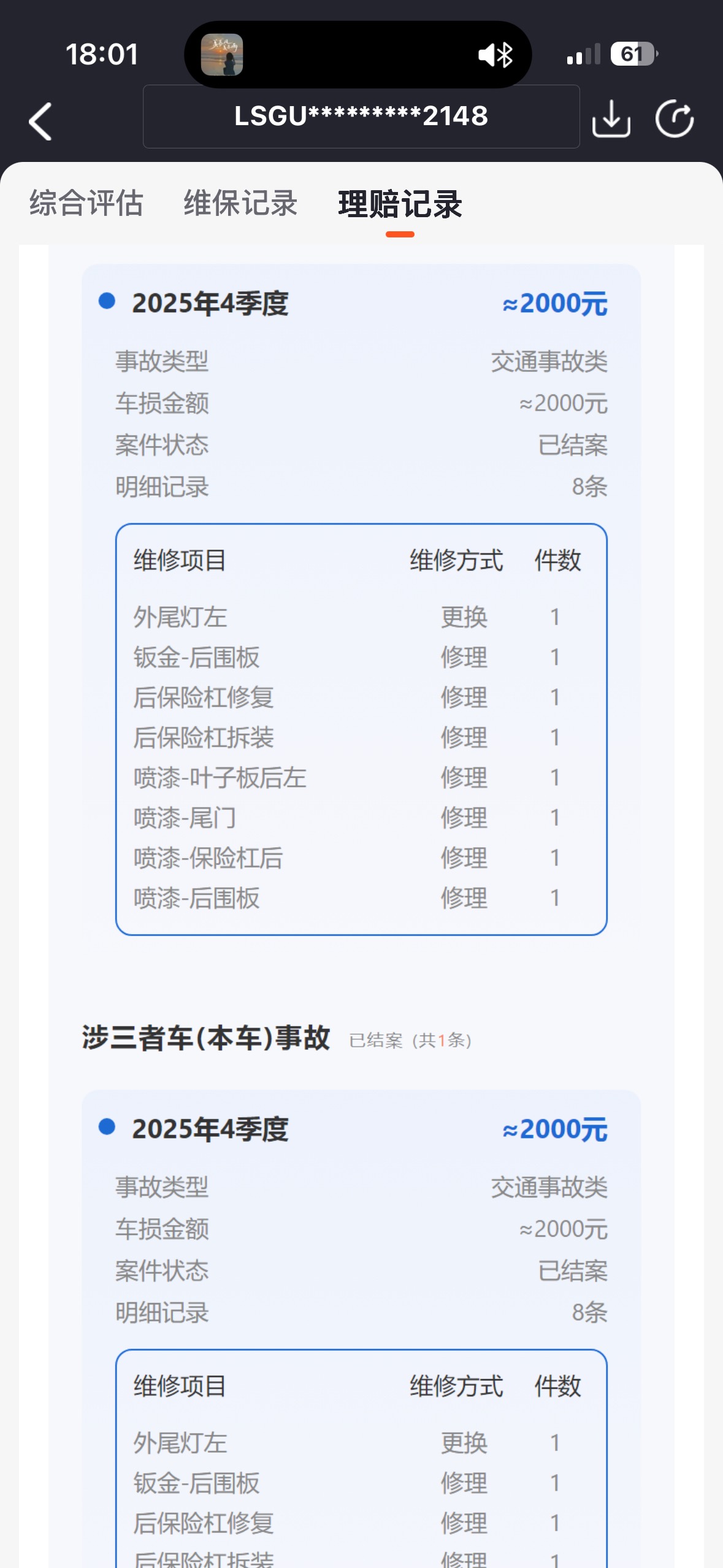Viewport: 723px width, 1568px height.
Task: Refresh the report with the reload icon
Action: (x=675, y=118)
